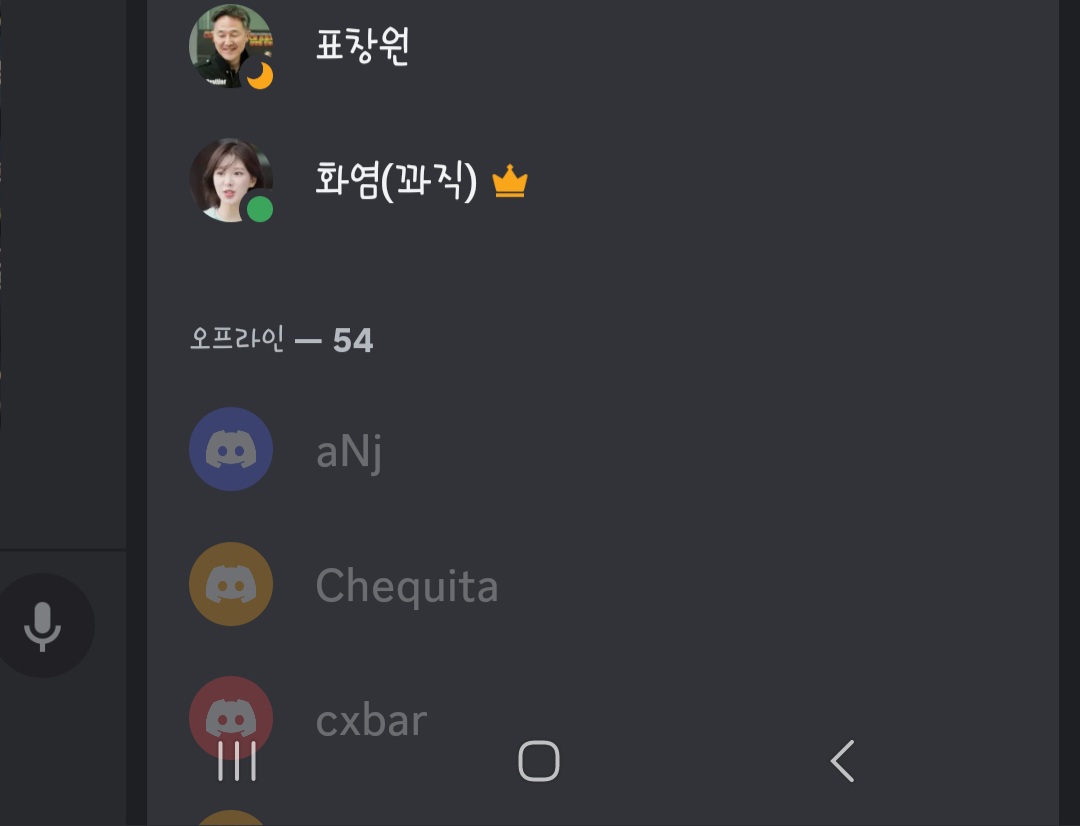The image size is (1080, 826).
Task: Open member profile for 표창원
Action: (x=362, y=47)
